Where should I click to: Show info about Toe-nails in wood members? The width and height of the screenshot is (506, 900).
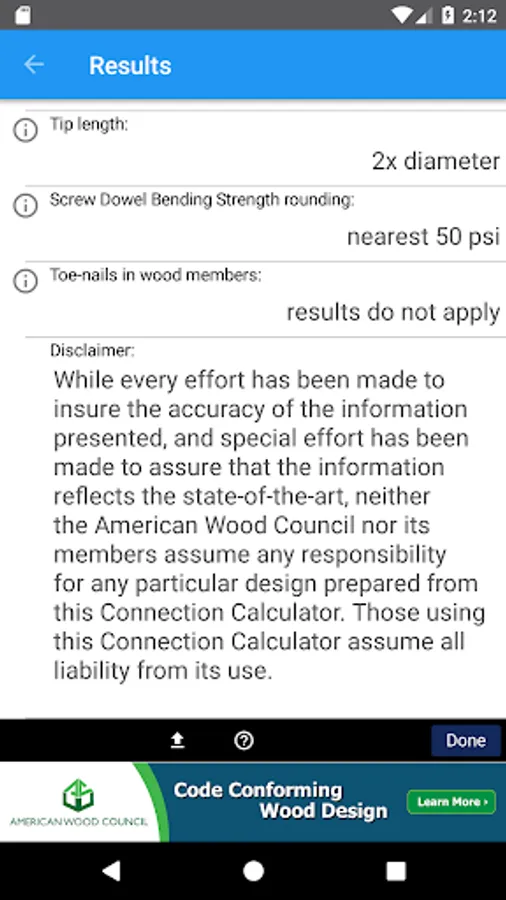click(x=25, y=281)
